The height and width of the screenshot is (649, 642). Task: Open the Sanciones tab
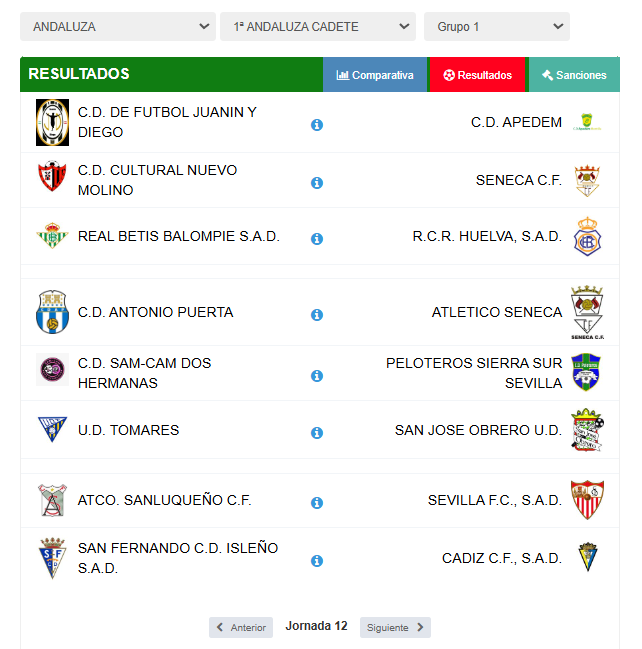pos(574,75)
